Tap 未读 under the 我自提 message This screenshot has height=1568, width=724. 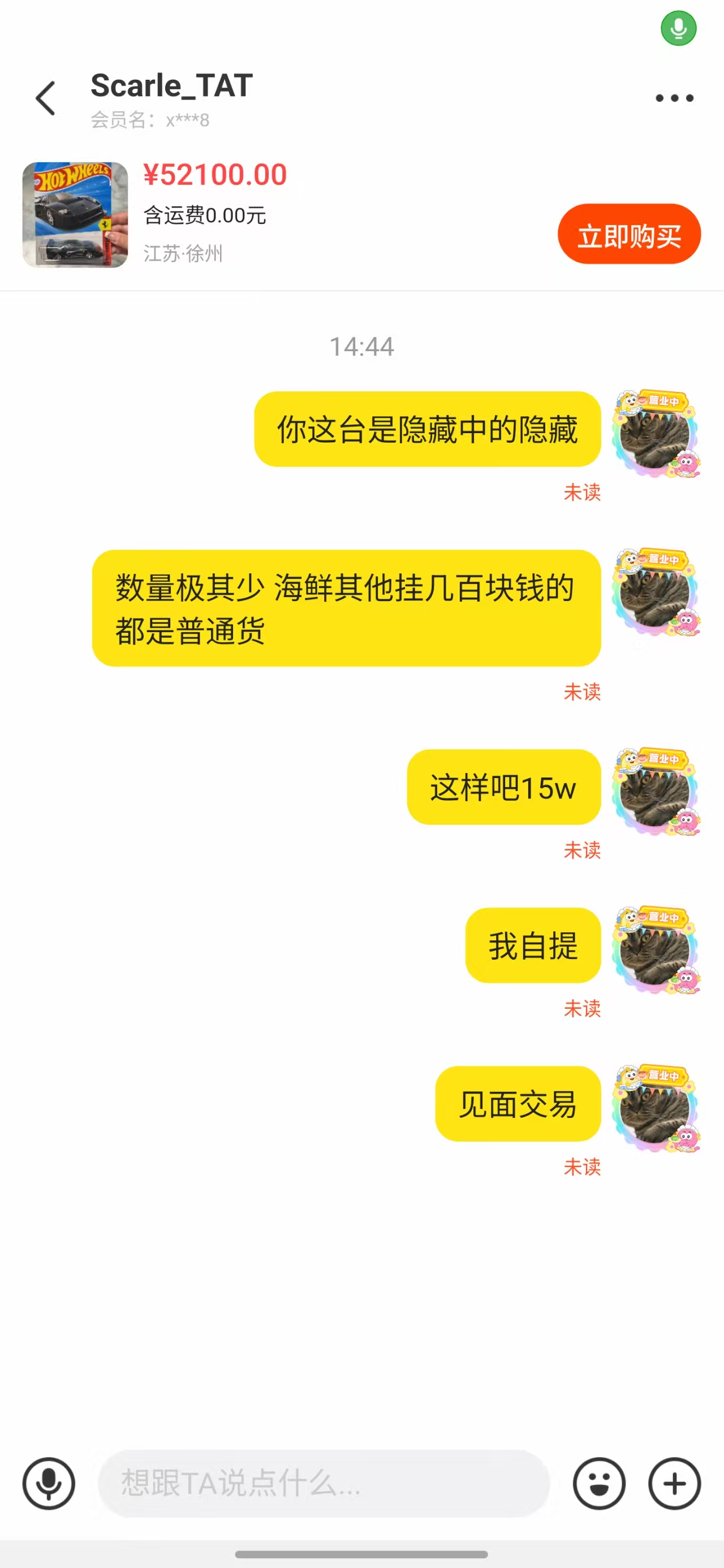point(583,1009)
